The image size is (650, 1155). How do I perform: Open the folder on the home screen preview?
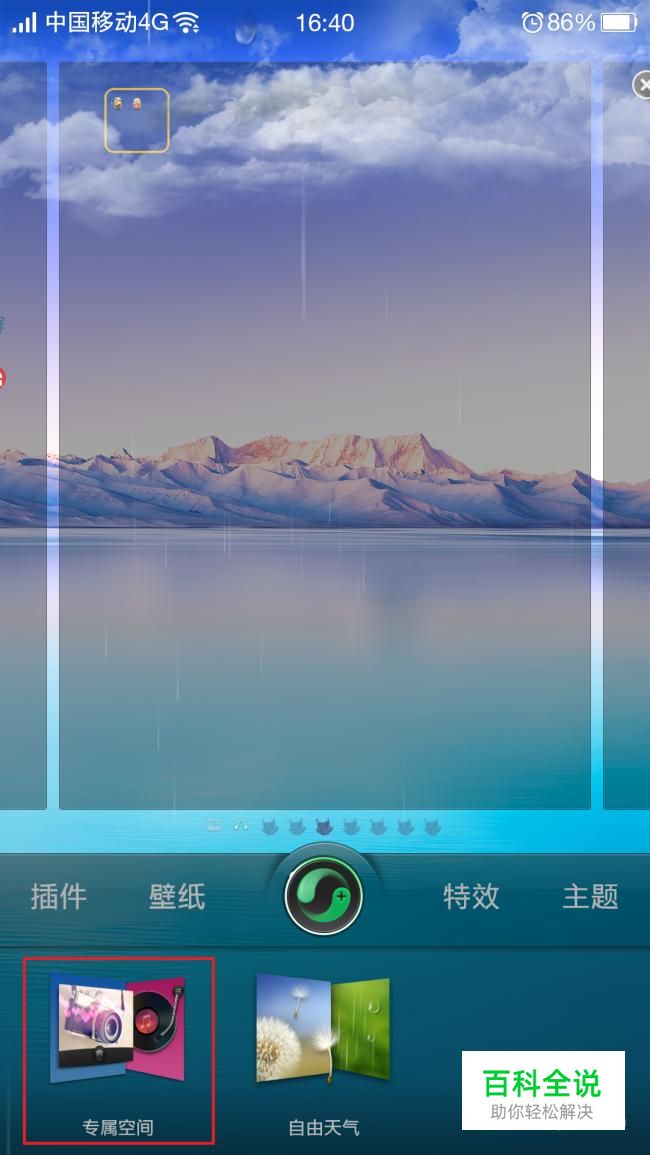[x=137, y=120]
